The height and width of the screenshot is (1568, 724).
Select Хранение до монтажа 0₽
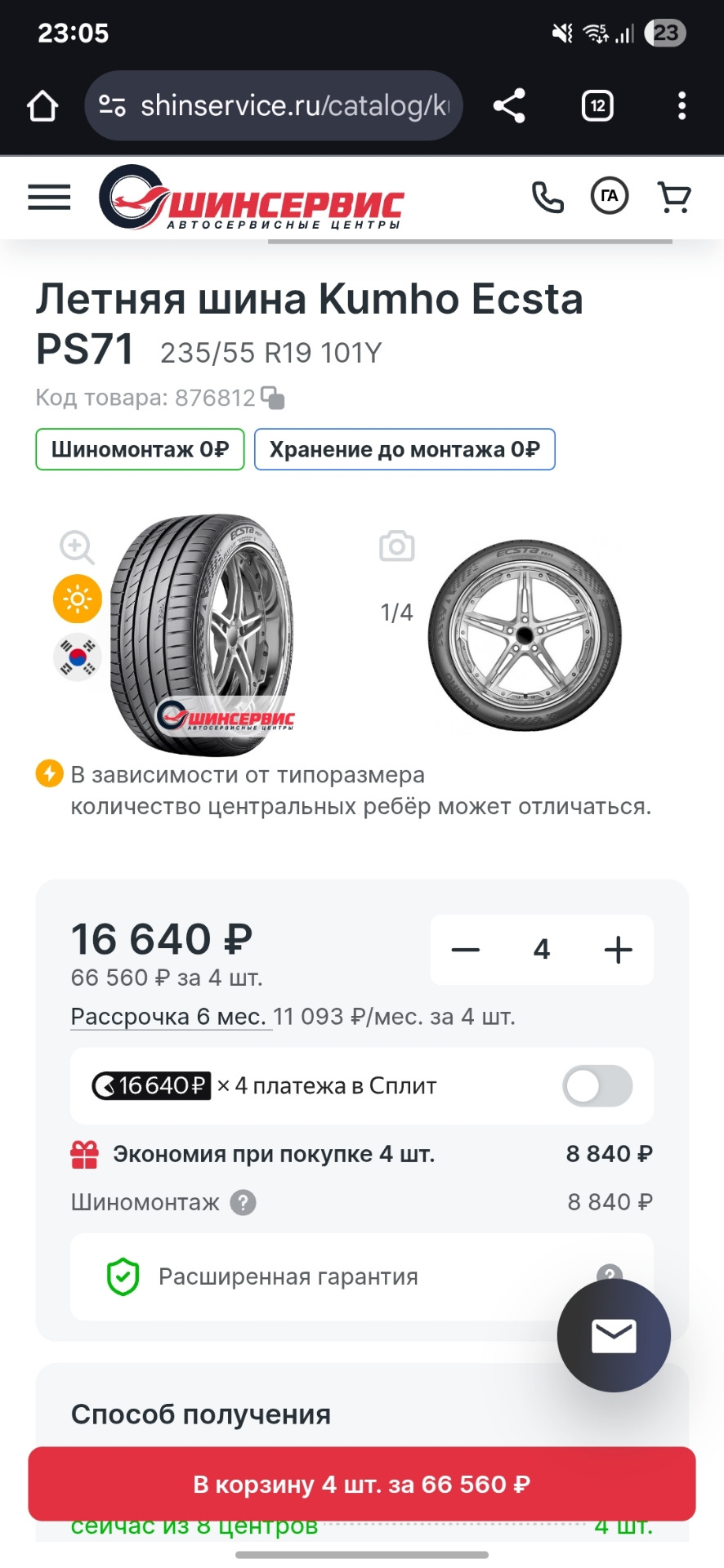click(404, 448)
